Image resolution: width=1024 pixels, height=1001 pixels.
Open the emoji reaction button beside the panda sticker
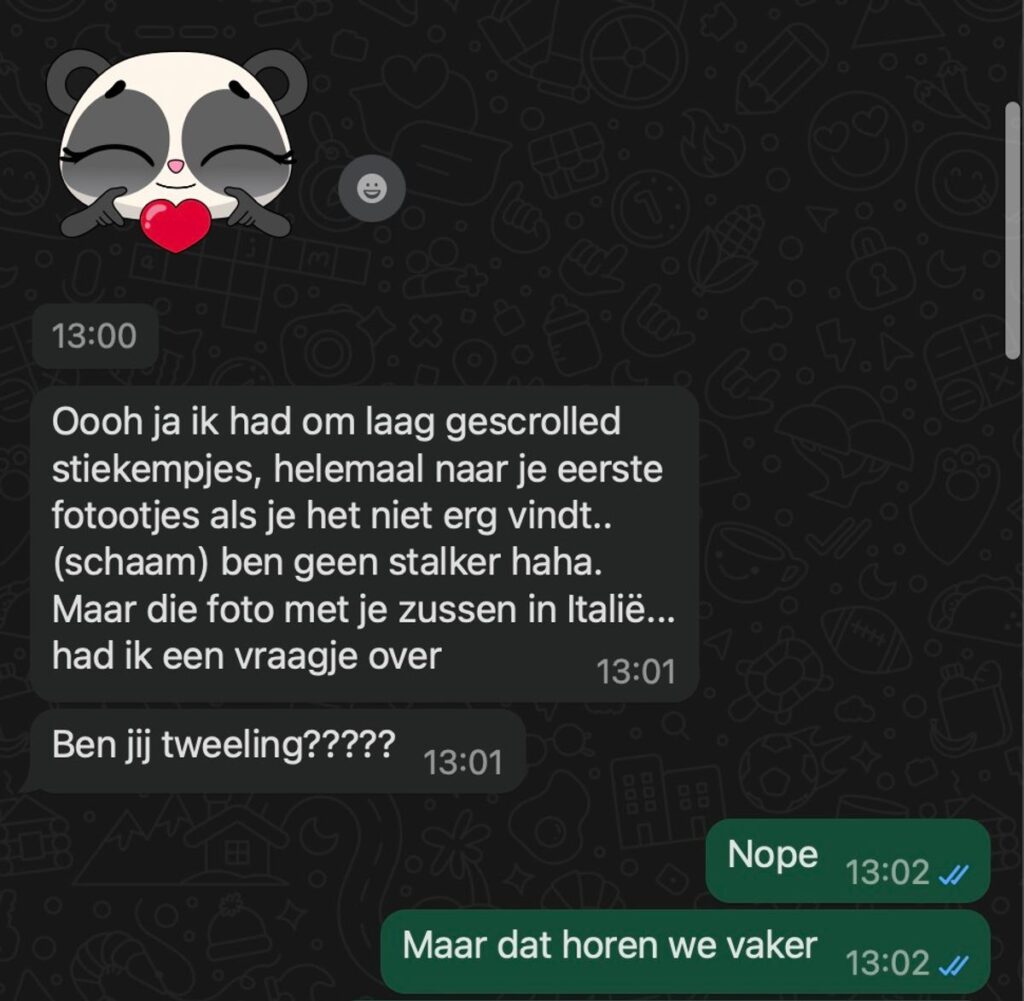coord(371,188)
